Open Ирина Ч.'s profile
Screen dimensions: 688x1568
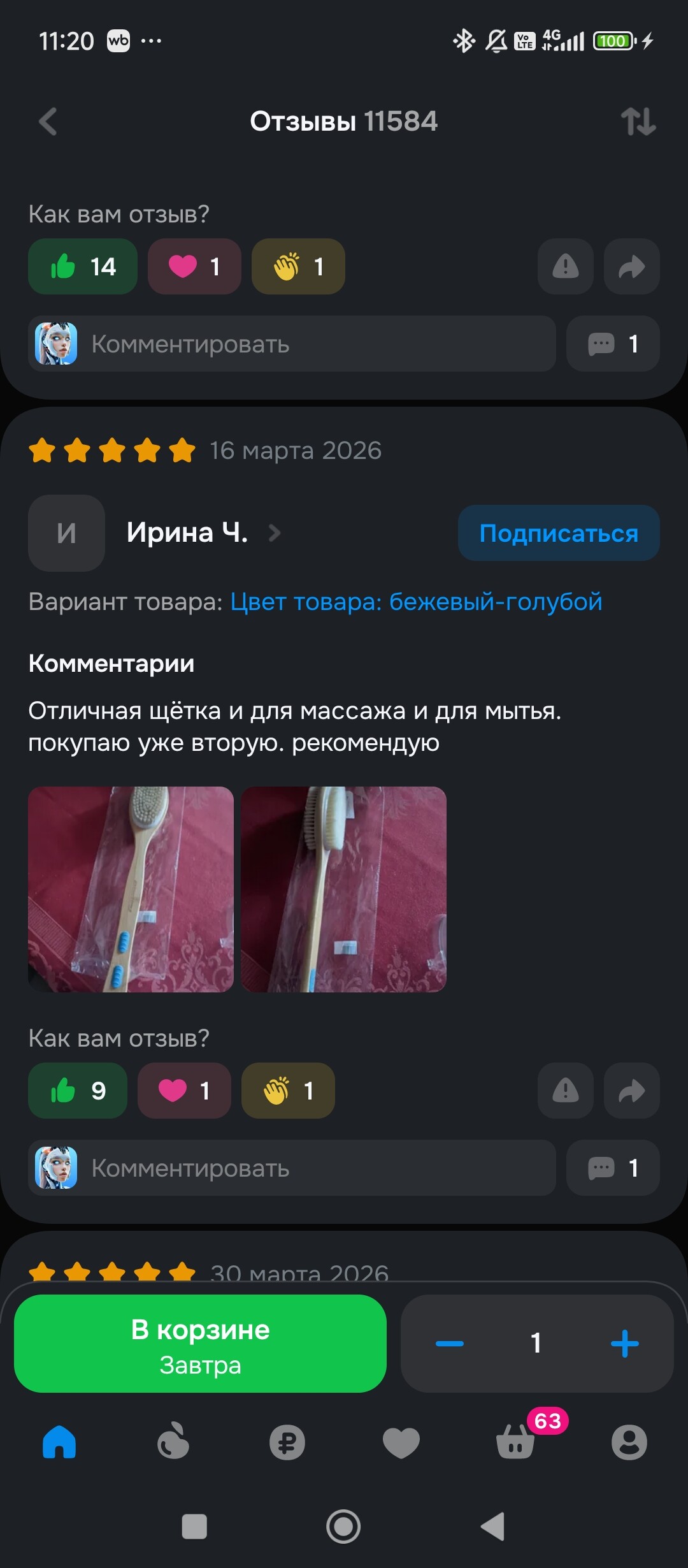(x=187, y=533)
